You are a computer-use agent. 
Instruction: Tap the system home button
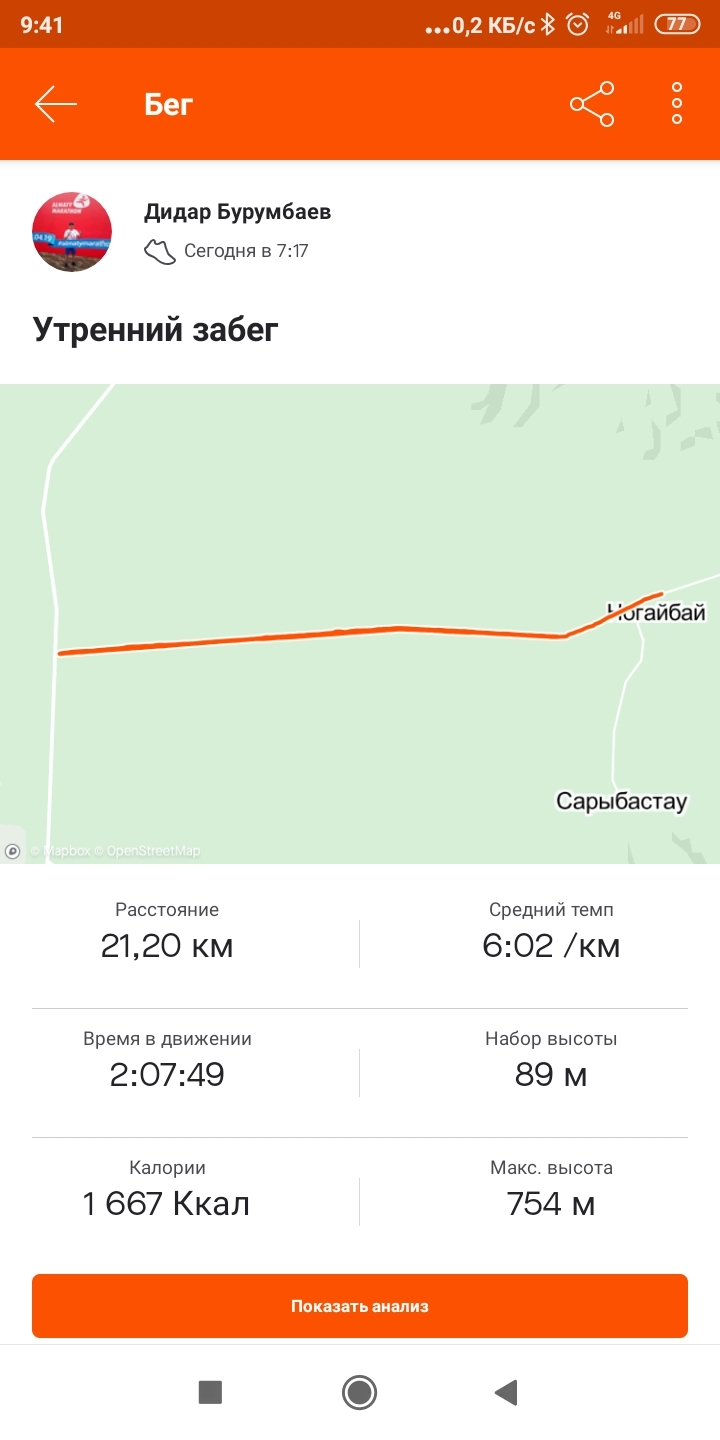[359, 1392]
